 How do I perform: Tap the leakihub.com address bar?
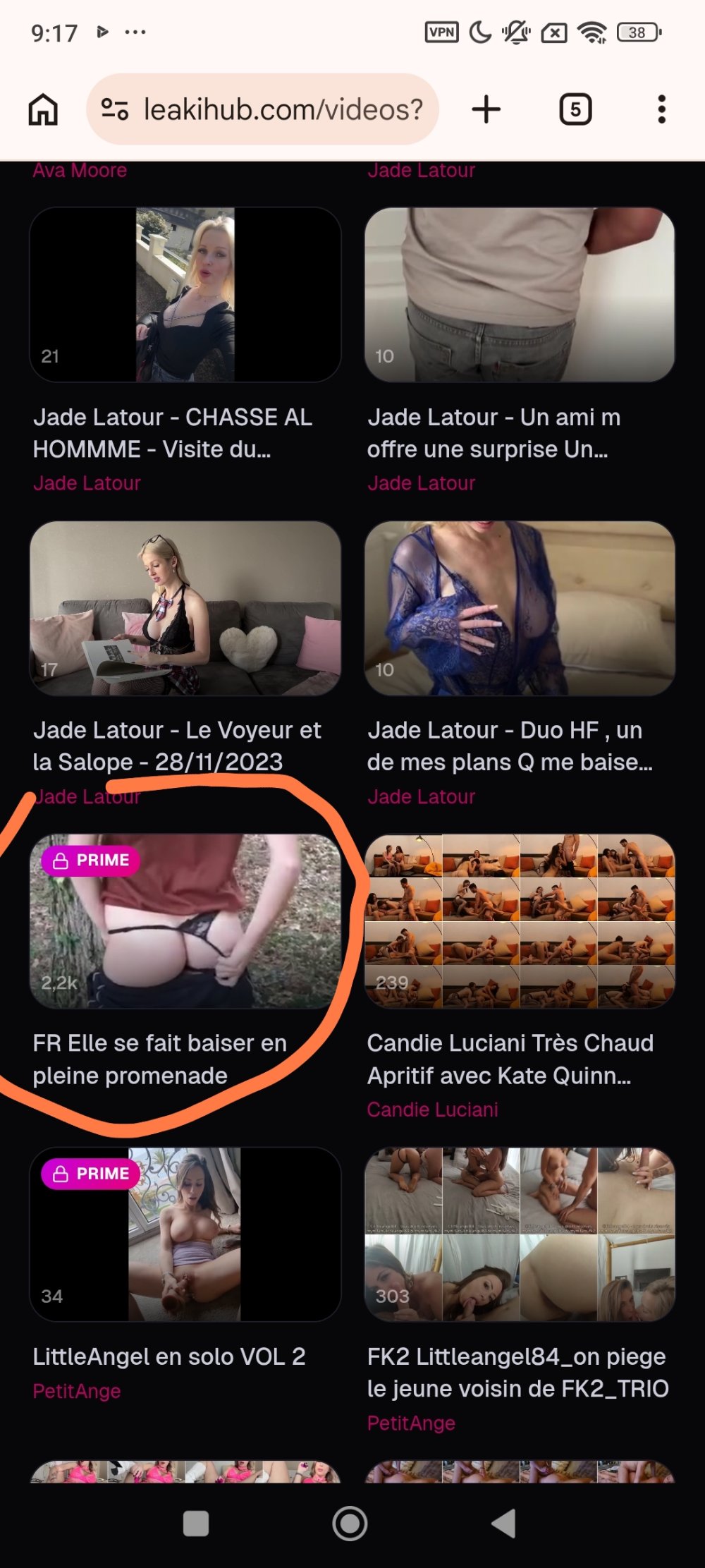[282, 110]
